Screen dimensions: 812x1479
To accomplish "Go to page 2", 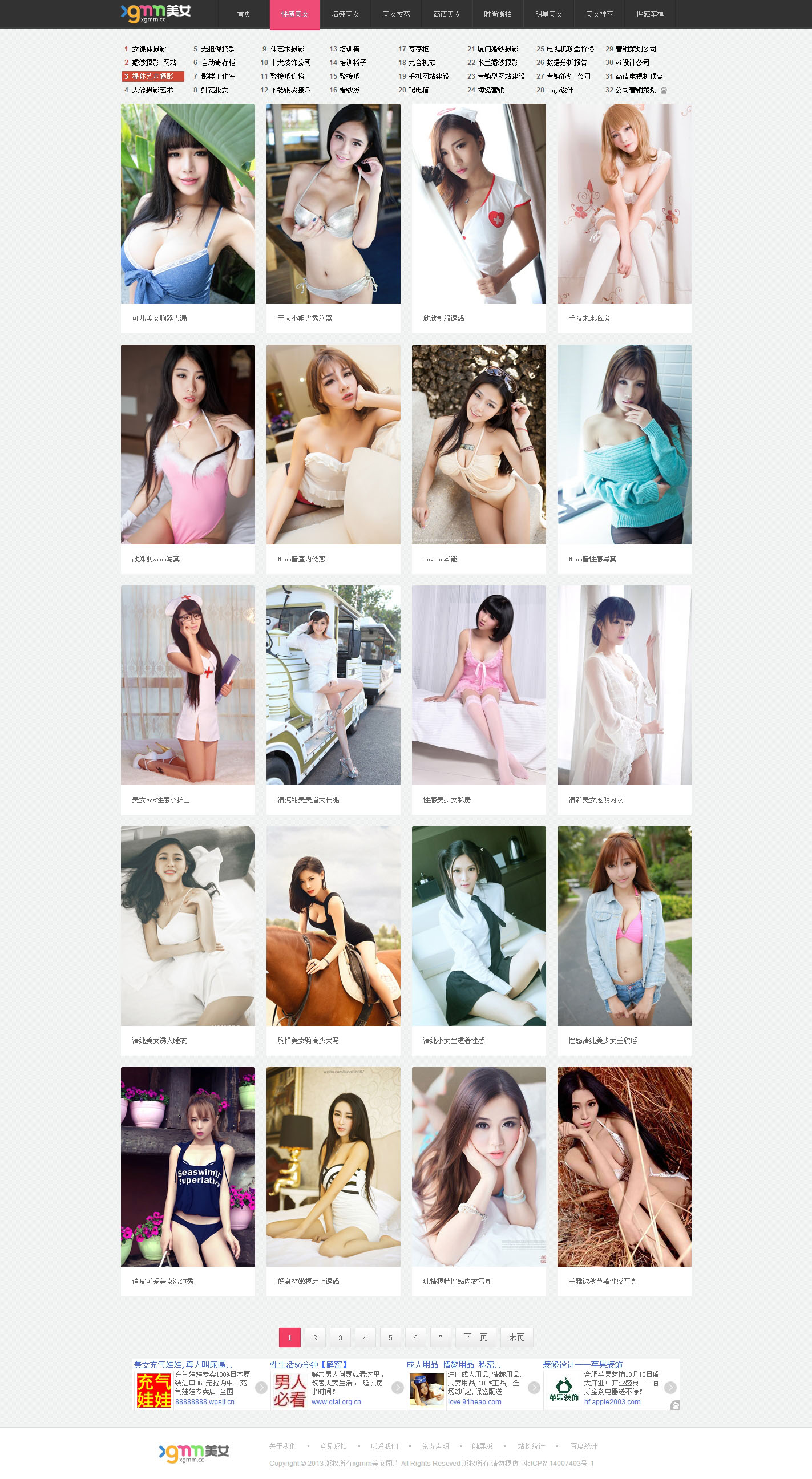I will click(314, 1337).
